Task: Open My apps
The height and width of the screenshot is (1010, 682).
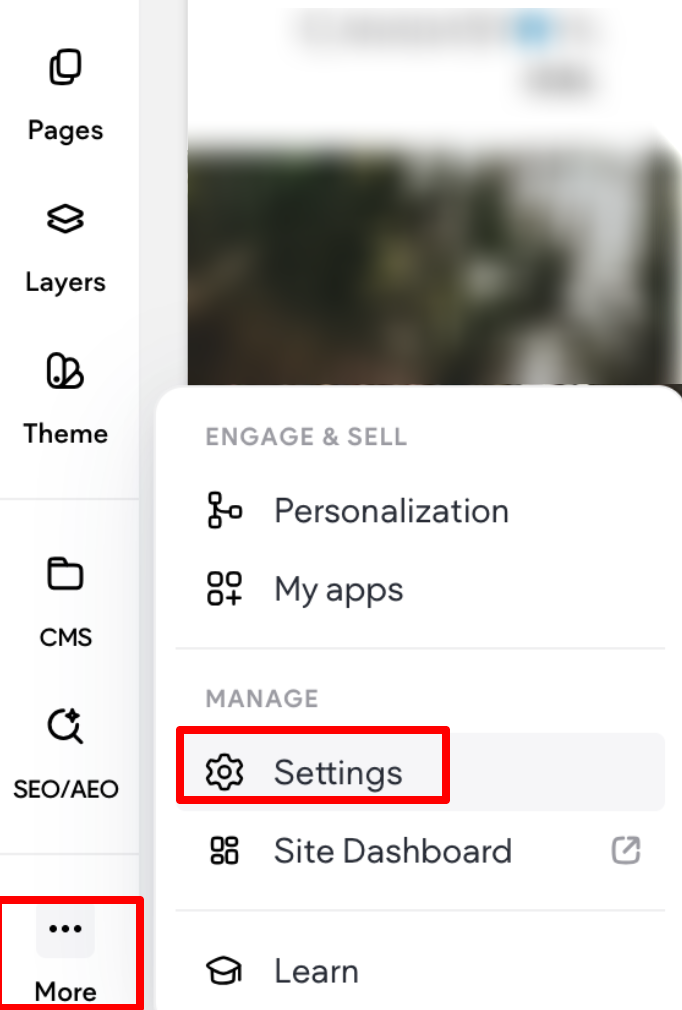Action: (x=338, y=590)
